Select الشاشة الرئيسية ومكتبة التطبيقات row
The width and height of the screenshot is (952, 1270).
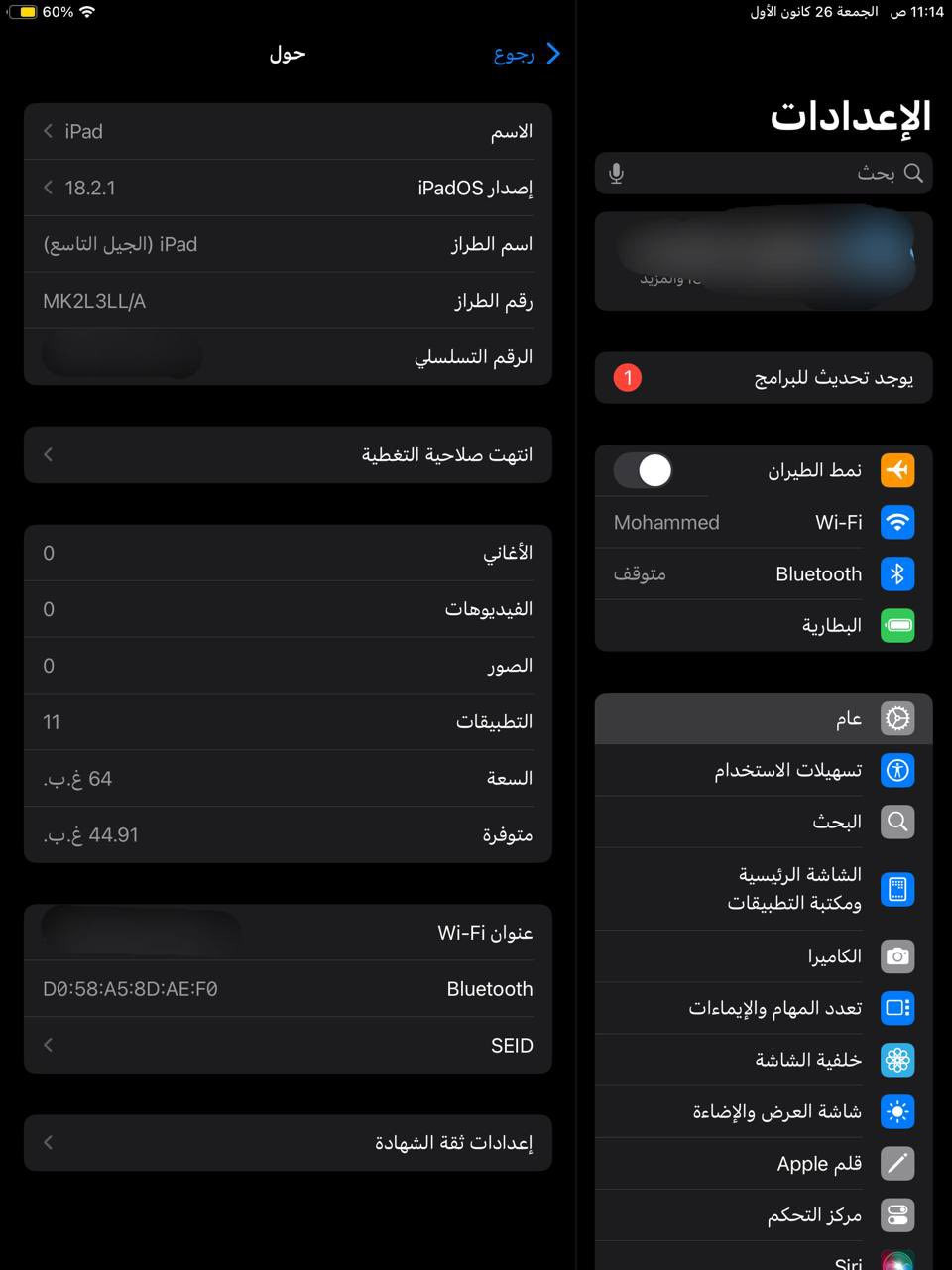coord(764,889)
